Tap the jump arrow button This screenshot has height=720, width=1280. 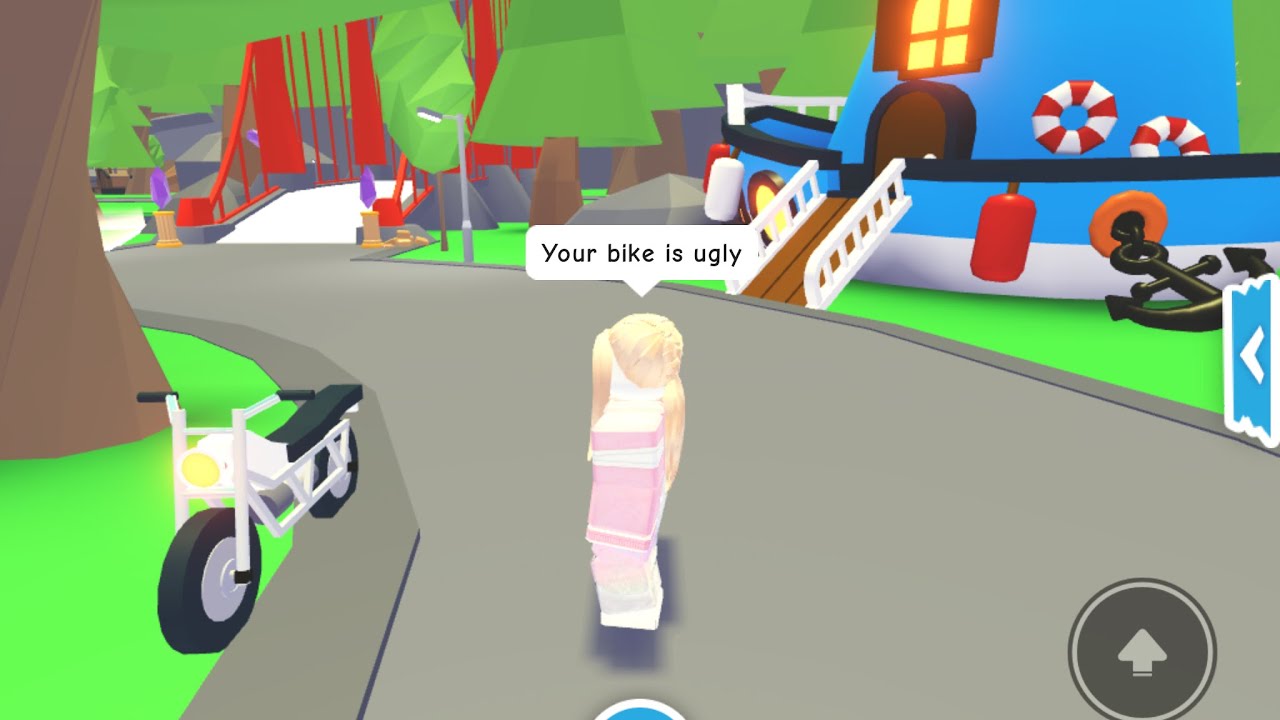(x=1142, y=651)
